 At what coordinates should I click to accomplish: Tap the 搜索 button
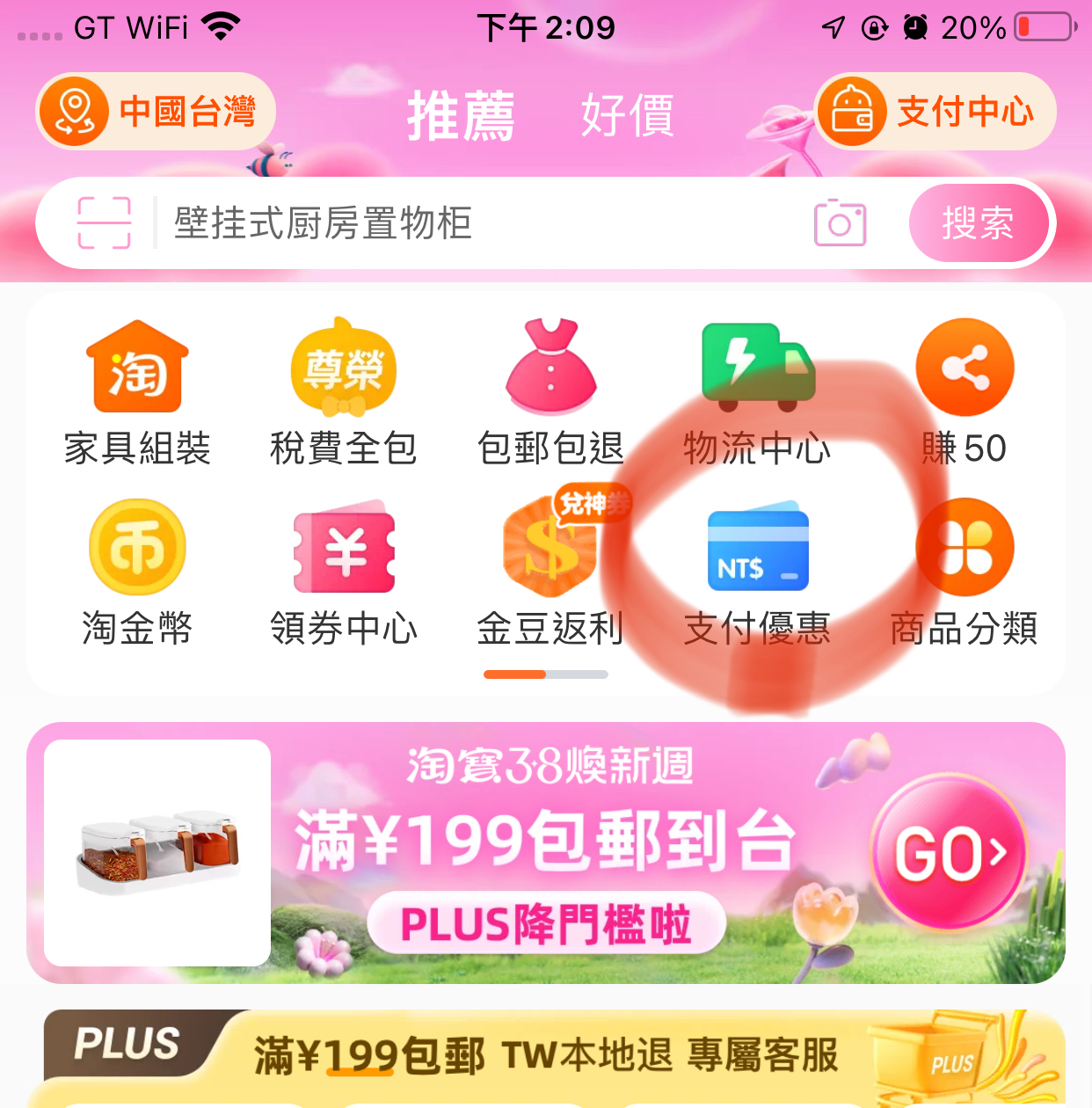coord(979,223)
